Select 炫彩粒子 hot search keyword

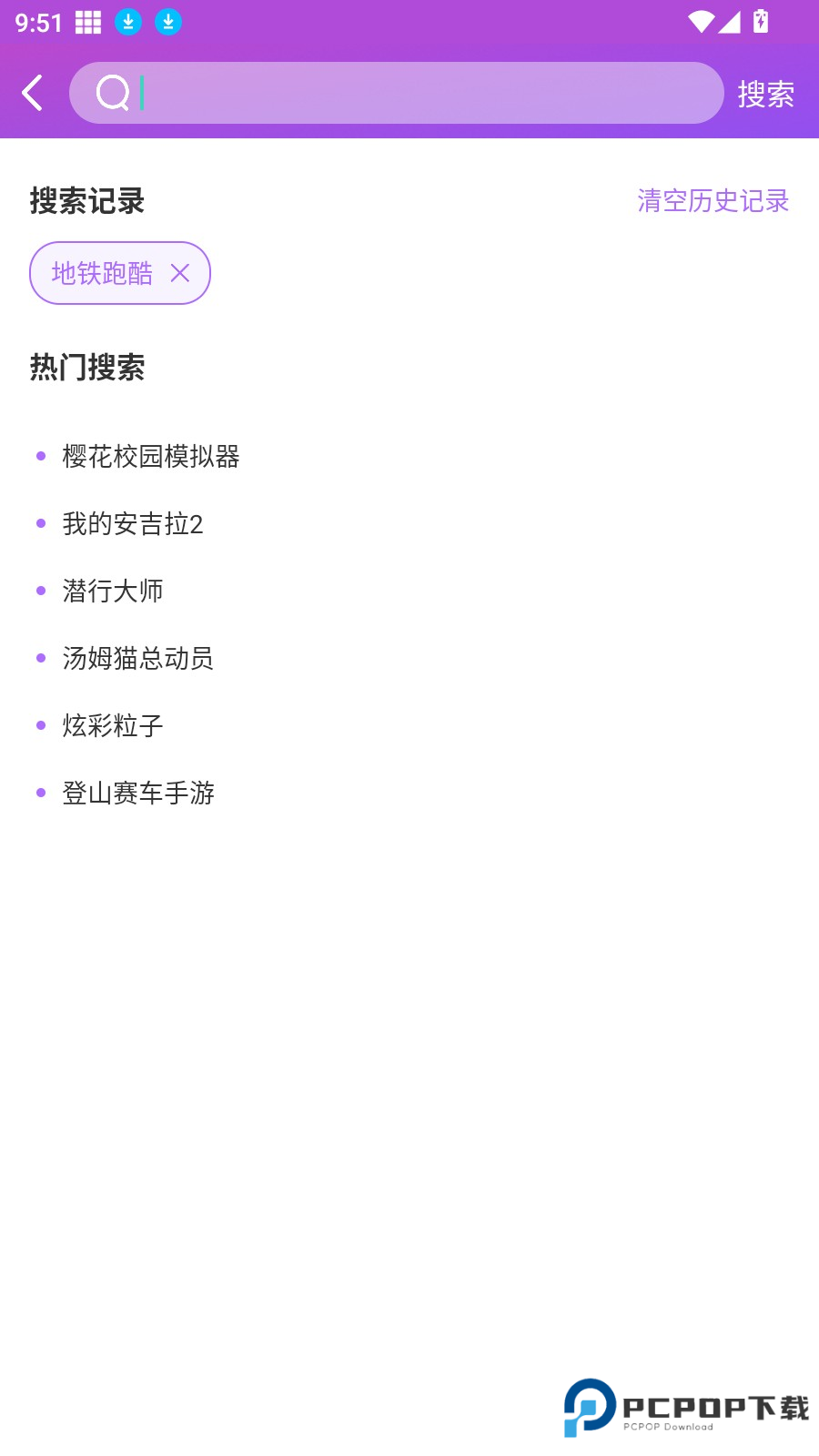coord(112,725)
